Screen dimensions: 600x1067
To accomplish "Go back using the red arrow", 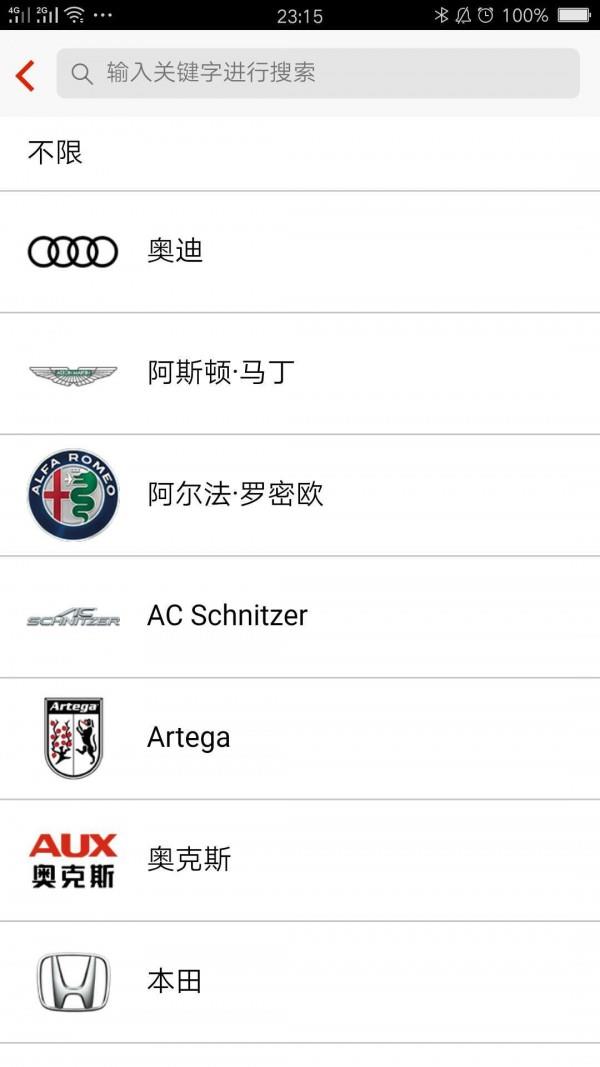I will click(x=25, y=75).
